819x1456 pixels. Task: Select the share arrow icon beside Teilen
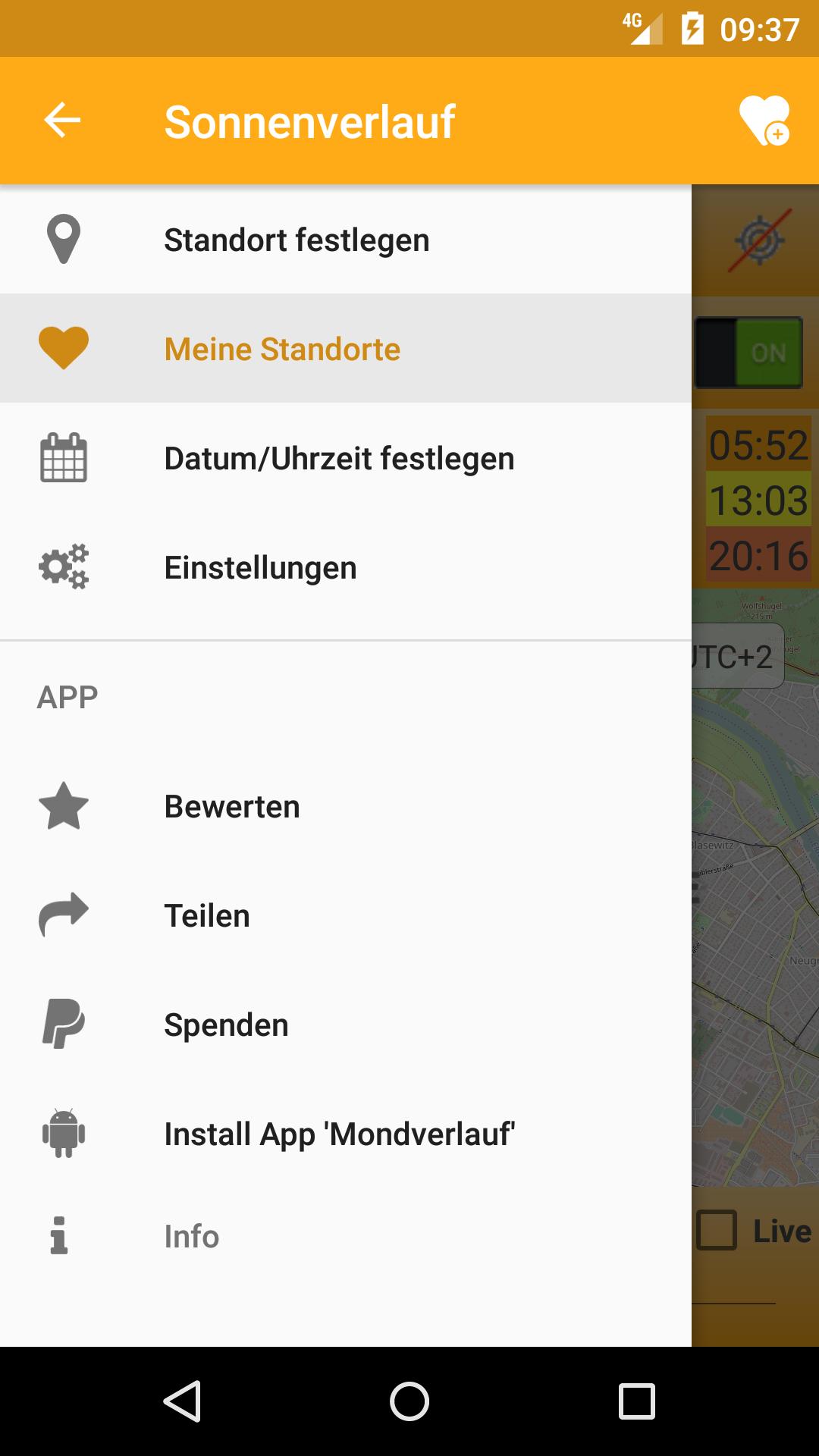point(63,915)
